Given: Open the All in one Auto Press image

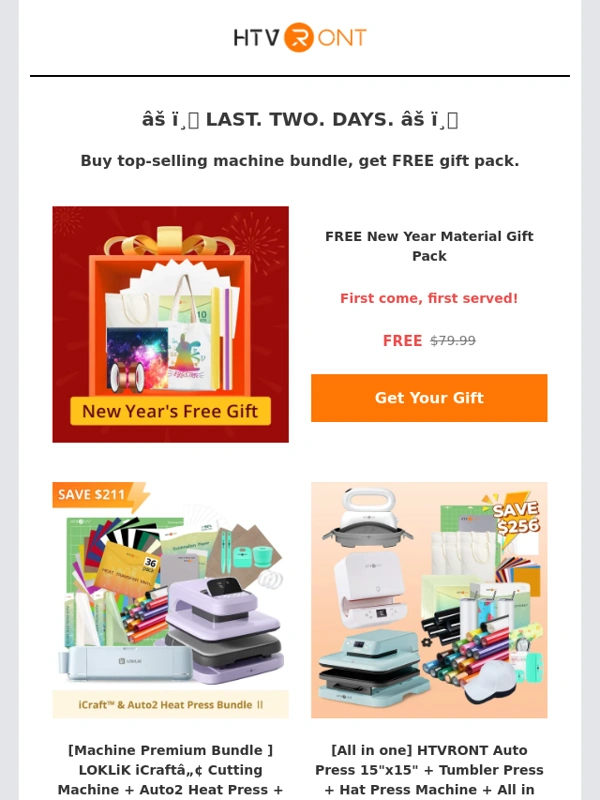Looking at the screenshot, I should click(x=429, y=600).
